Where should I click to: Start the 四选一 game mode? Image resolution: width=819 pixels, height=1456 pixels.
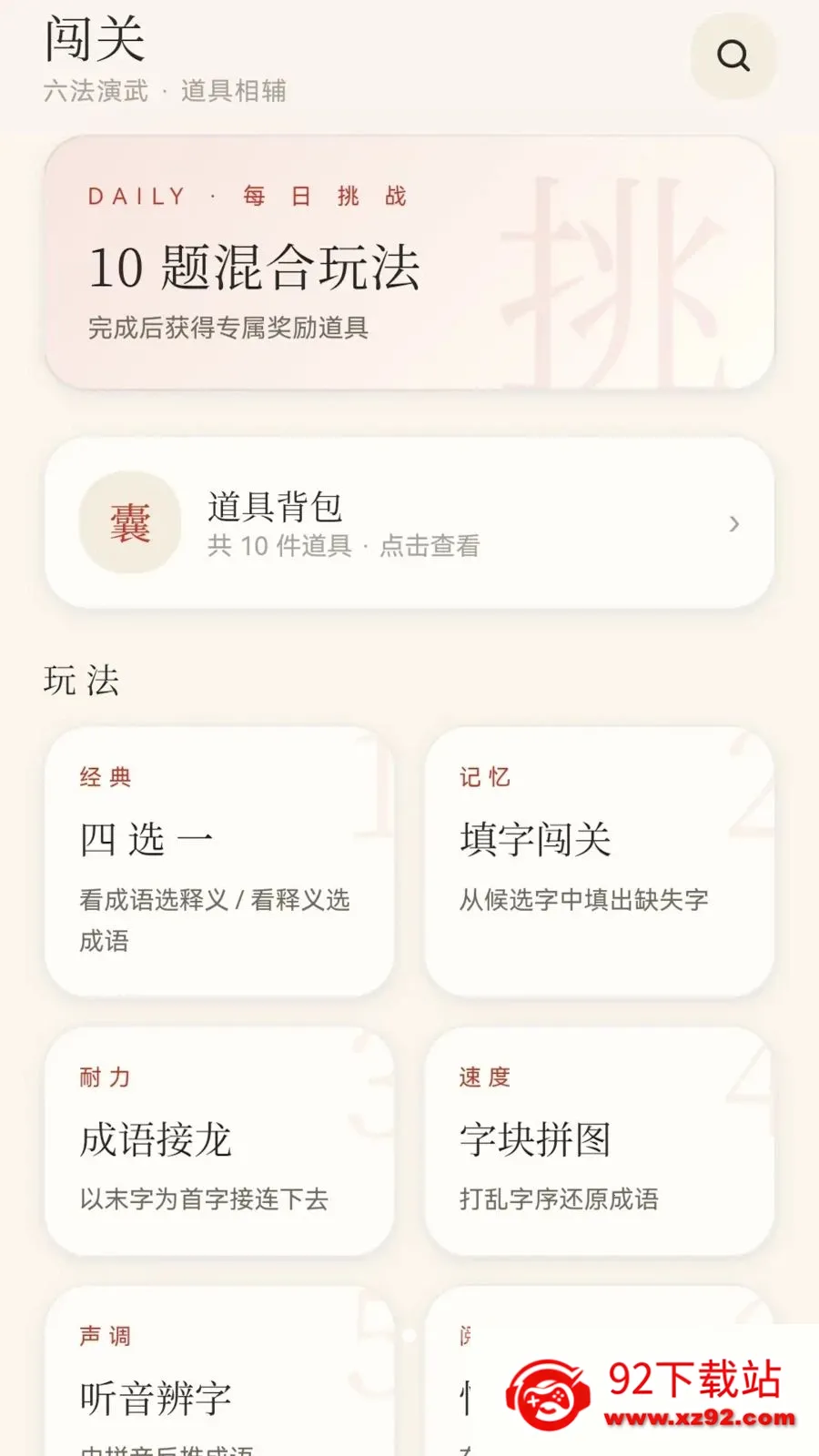219,861
